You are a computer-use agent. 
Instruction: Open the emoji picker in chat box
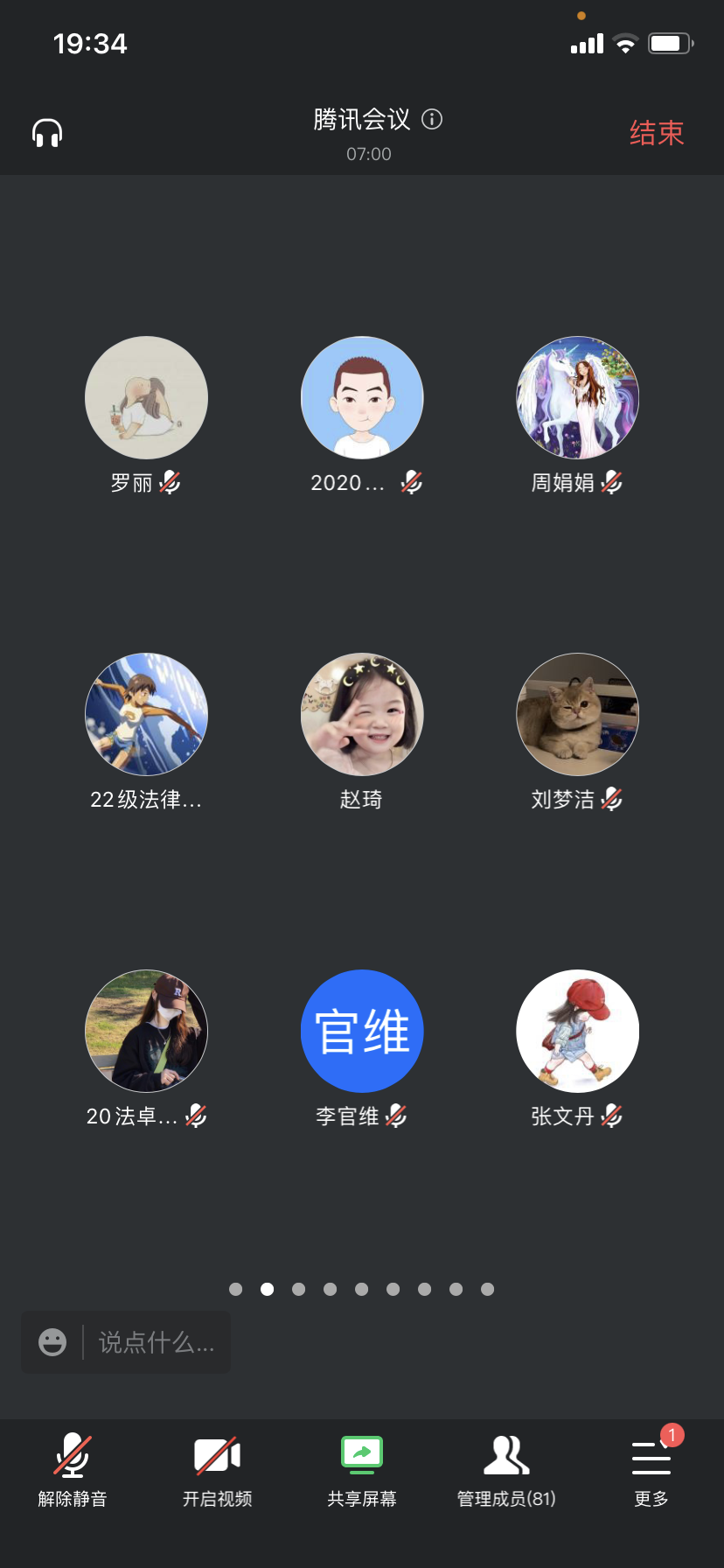click(x=52, y=1342)
